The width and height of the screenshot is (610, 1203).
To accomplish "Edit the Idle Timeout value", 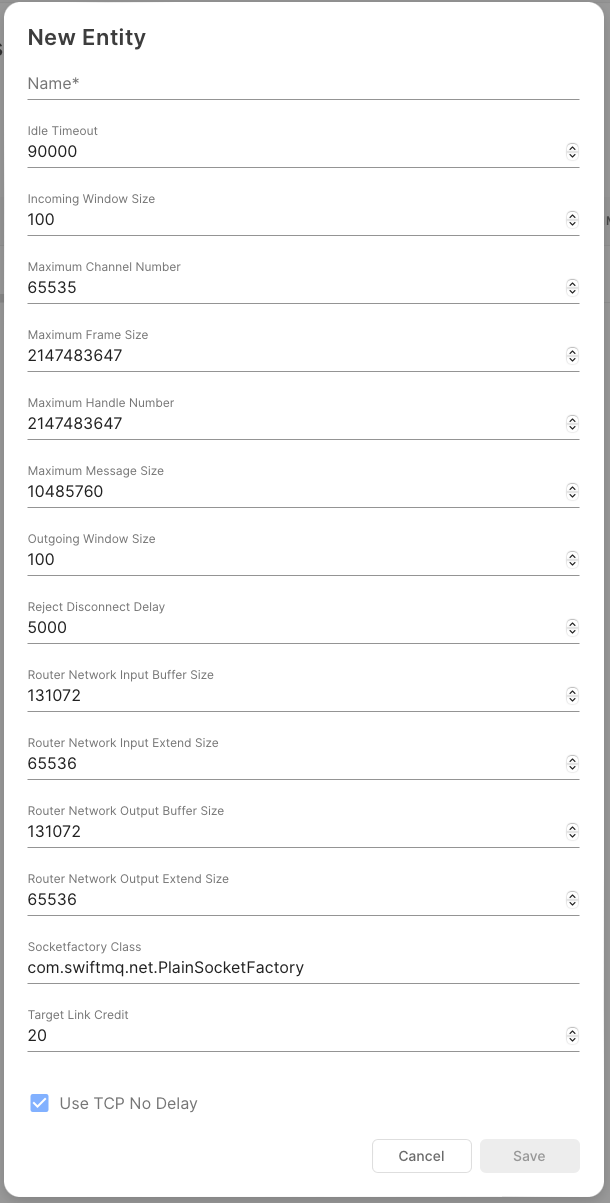I will click(290, 152).
